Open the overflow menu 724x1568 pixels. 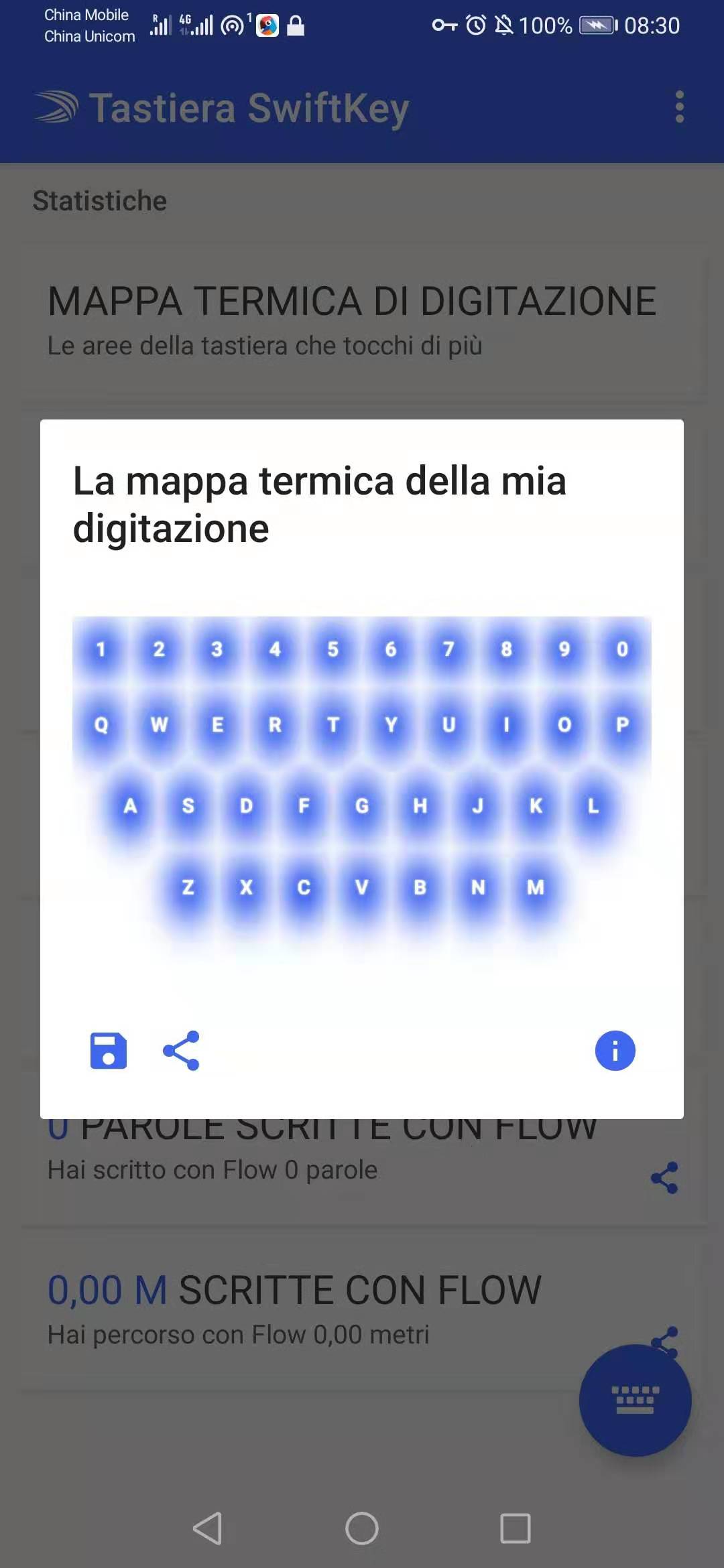pyautogui.click(x=679, y=107)
